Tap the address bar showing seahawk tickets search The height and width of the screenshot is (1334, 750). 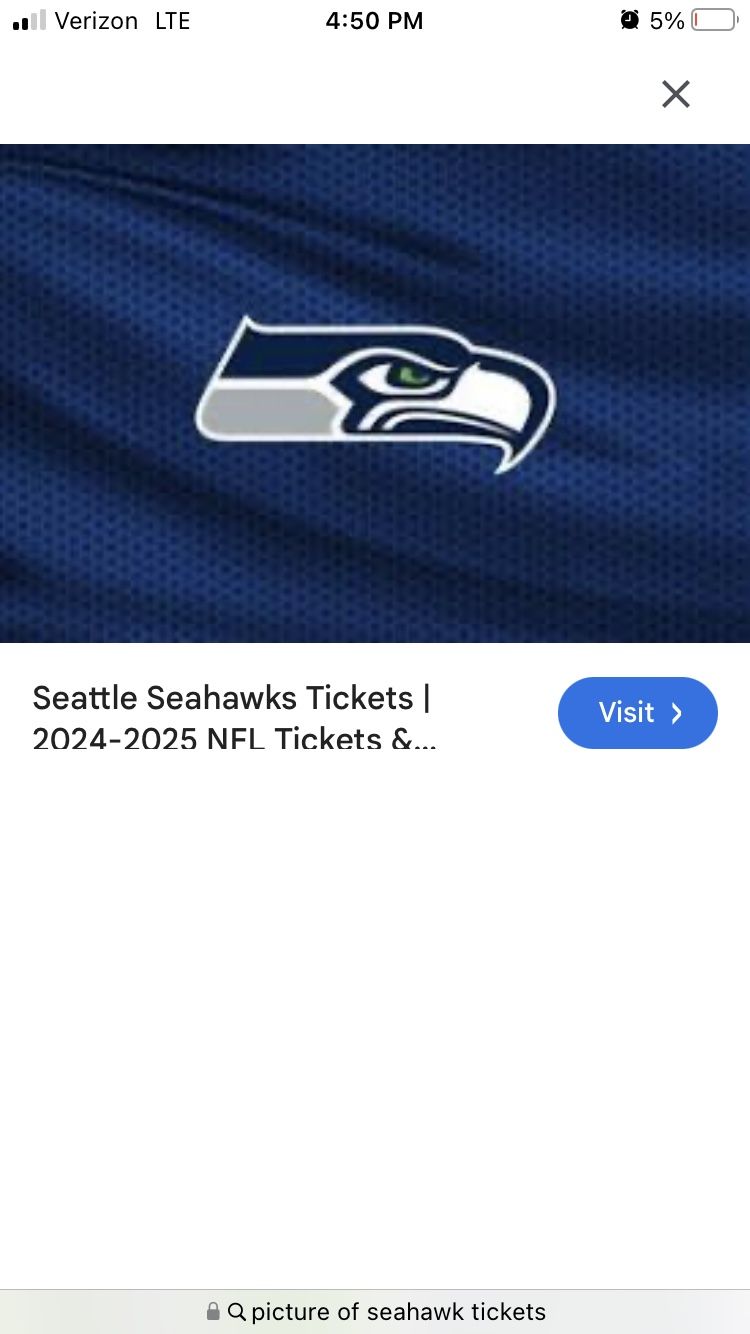point(376,1311)
